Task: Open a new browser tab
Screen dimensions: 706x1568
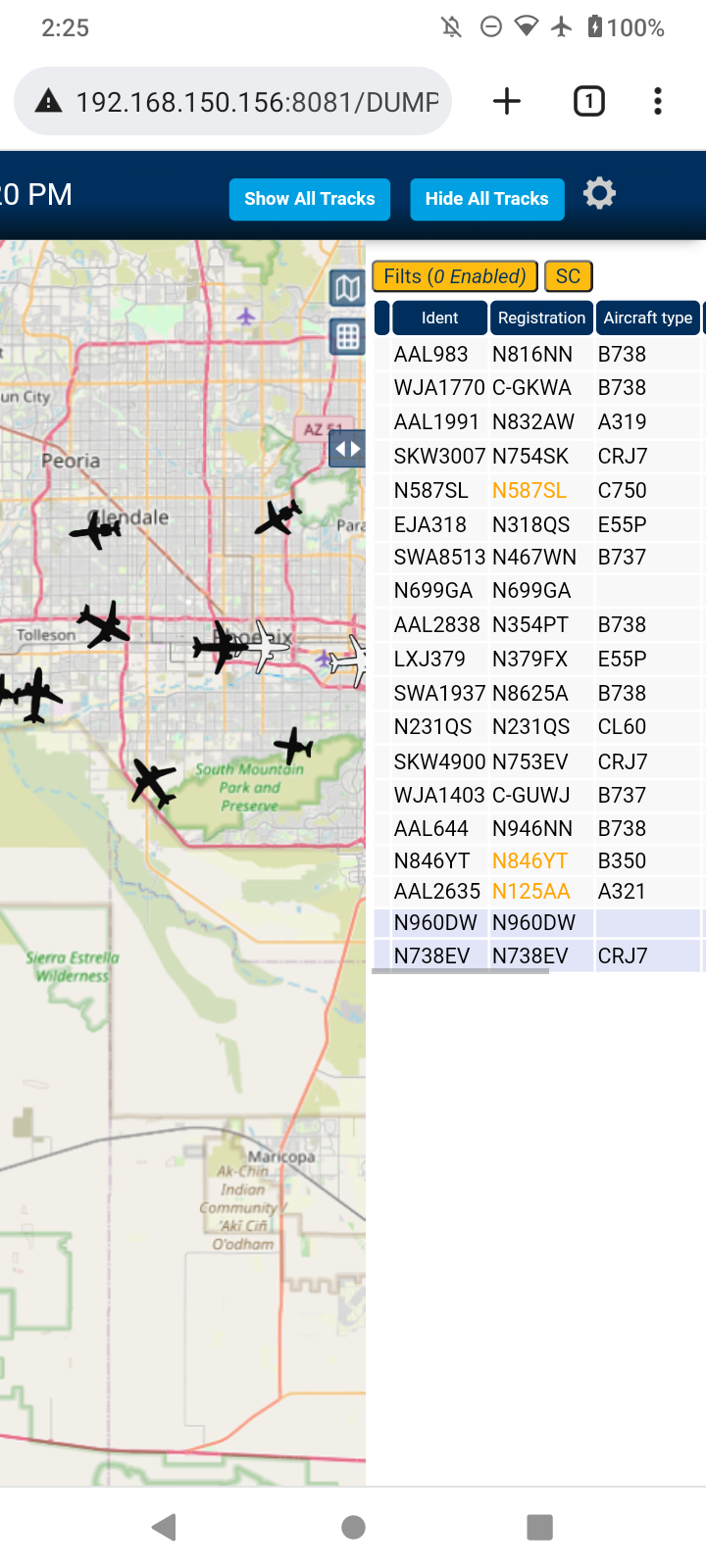Action: coord(507,101)
